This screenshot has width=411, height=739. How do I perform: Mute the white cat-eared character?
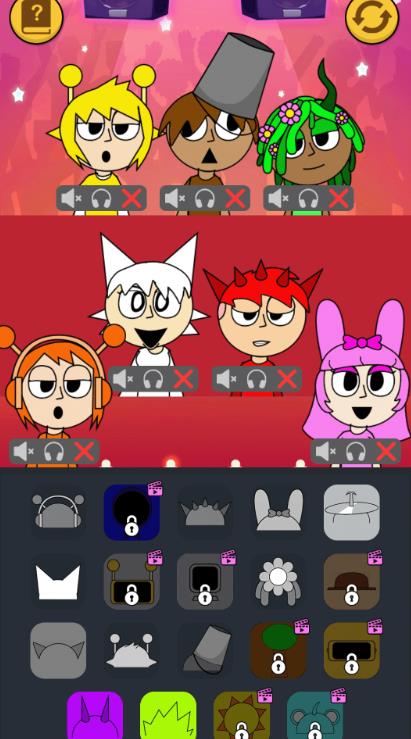(123, 379)
